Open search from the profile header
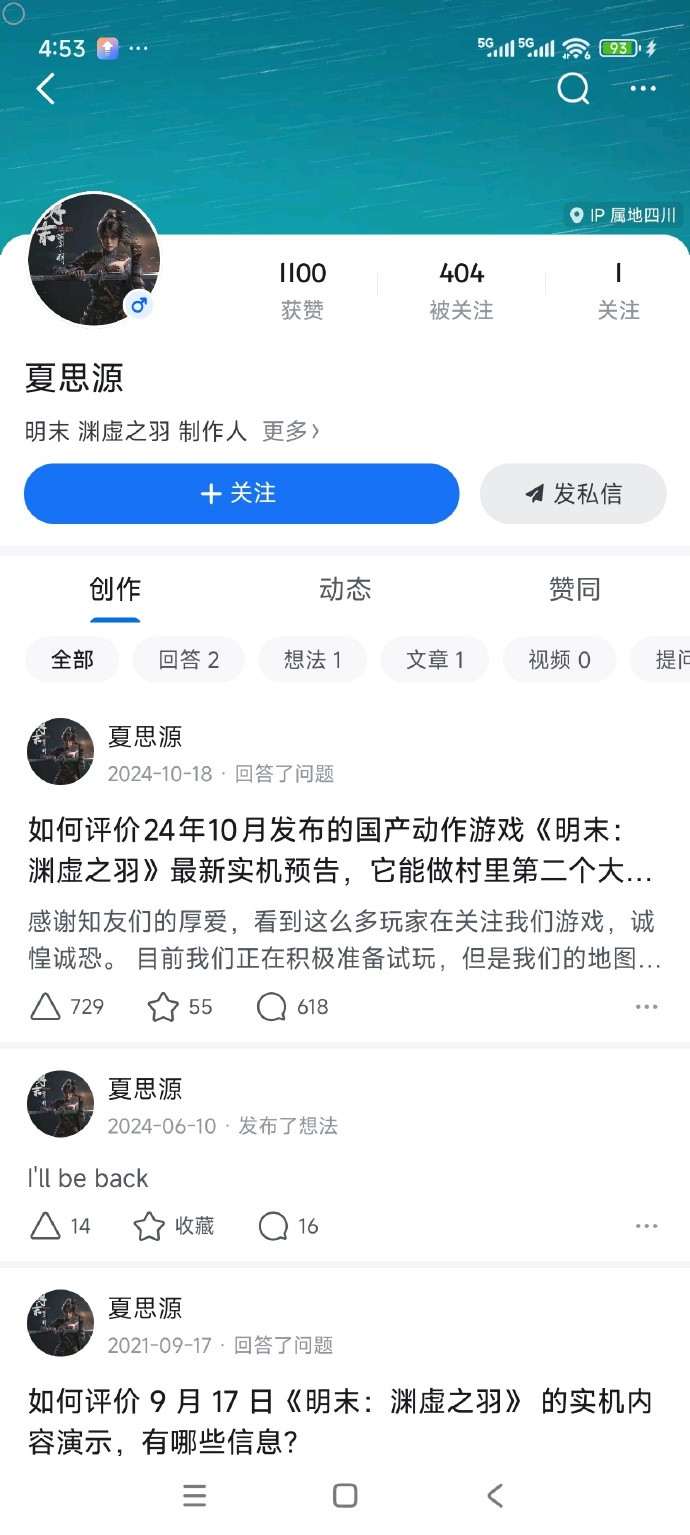 [x=573, y=89]
